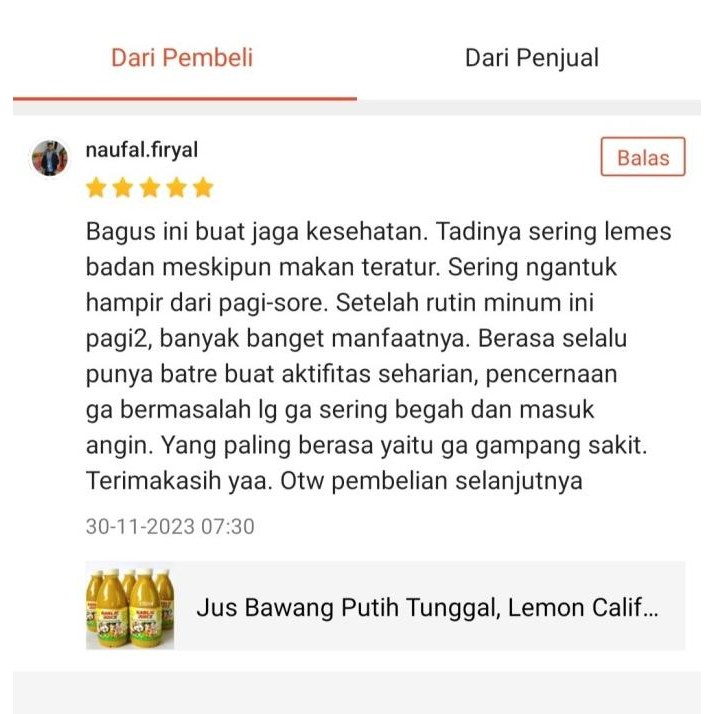Open naufal.firyal's profile picture
The height and width of the screenshot is (714, 714).
point(50,158)
